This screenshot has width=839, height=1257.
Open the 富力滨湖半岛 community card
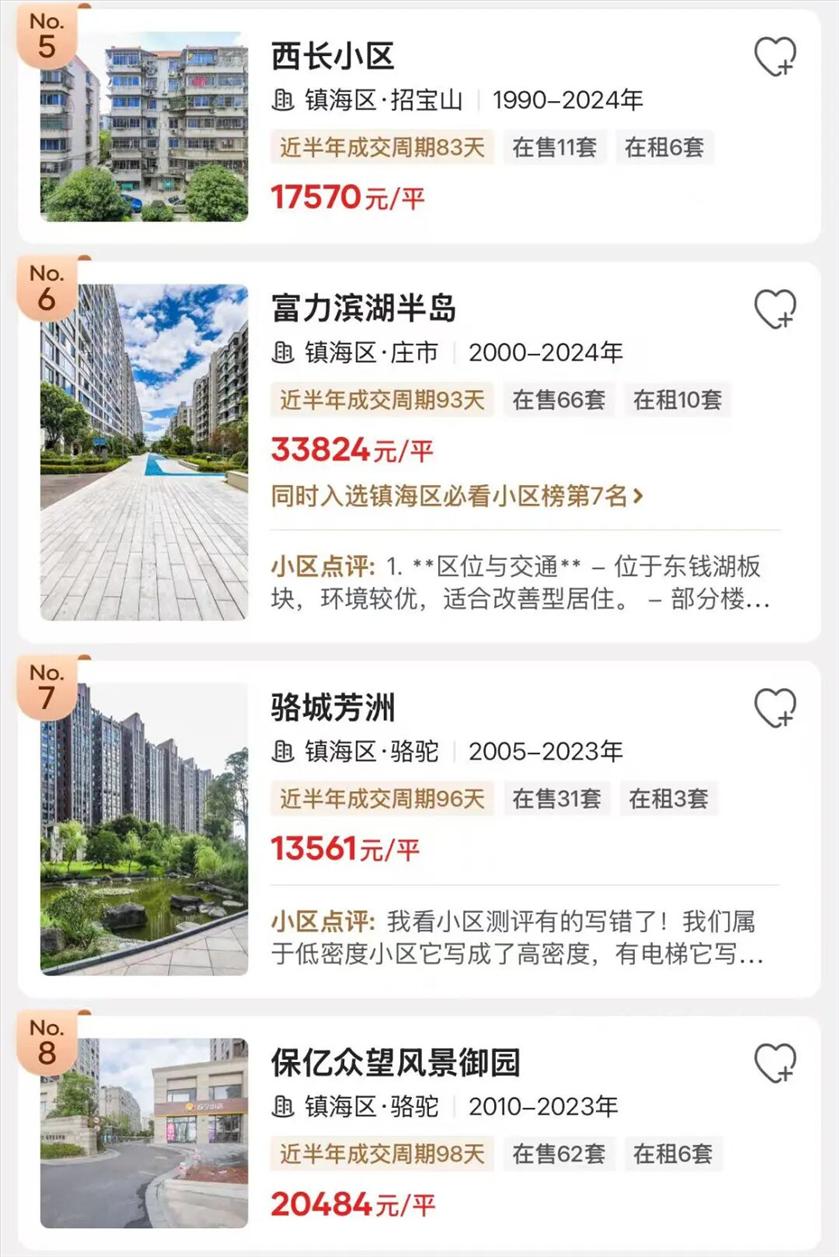(x=363, y=308)
